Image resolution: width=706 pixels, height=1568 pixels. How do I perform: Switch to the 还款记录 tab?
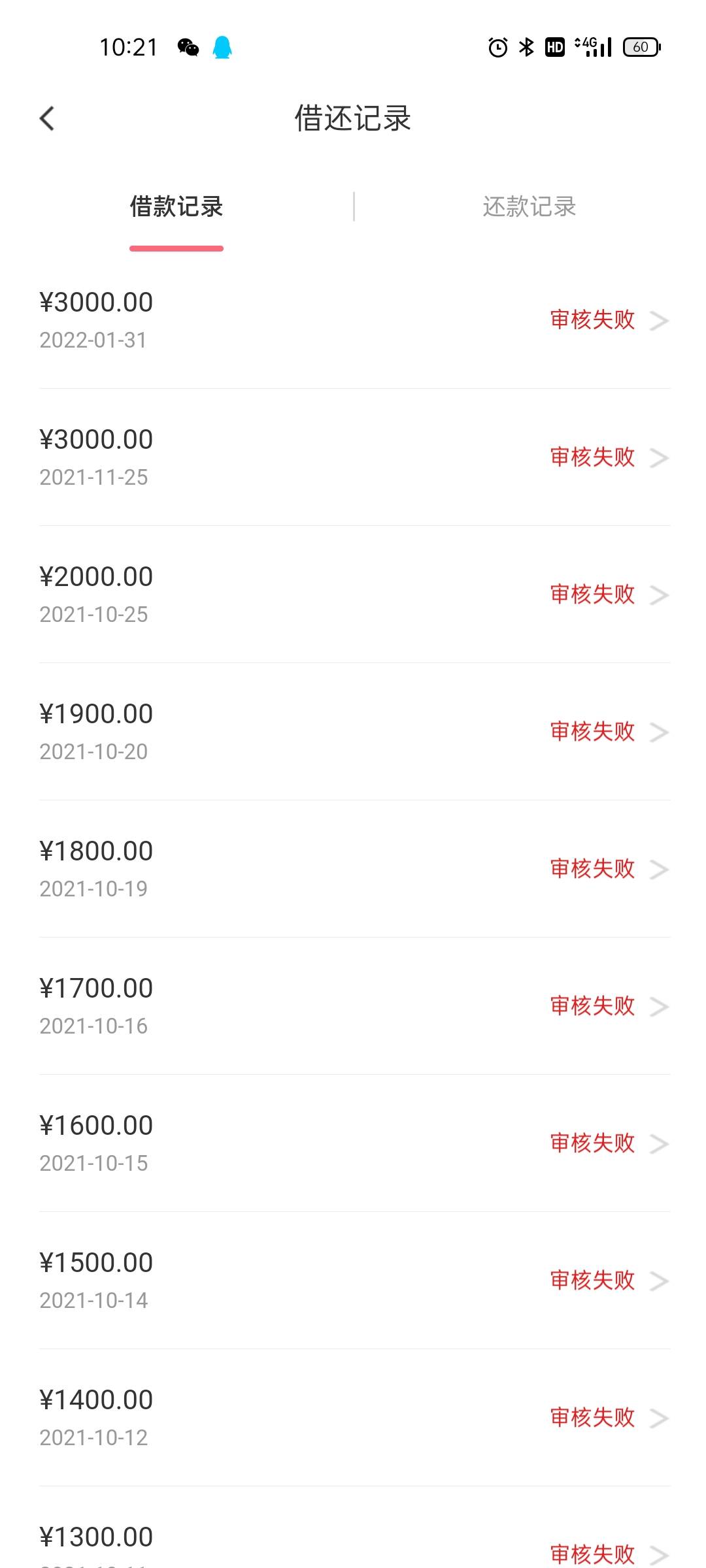pyautogui.click(x=529, y=207)
